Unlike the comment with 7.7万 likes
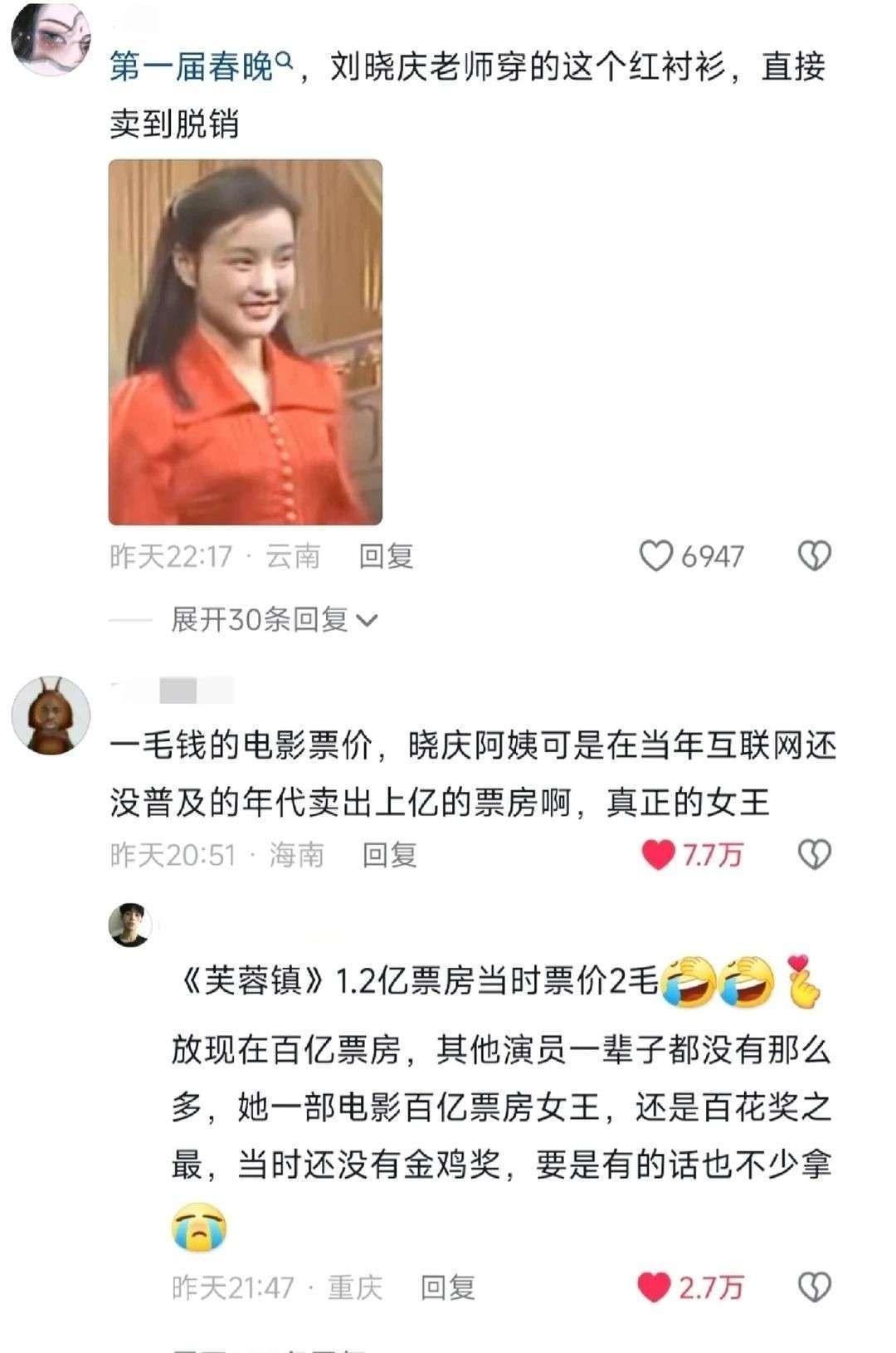This screenshot has height=1353, width=896. click(x=658, y=855)
